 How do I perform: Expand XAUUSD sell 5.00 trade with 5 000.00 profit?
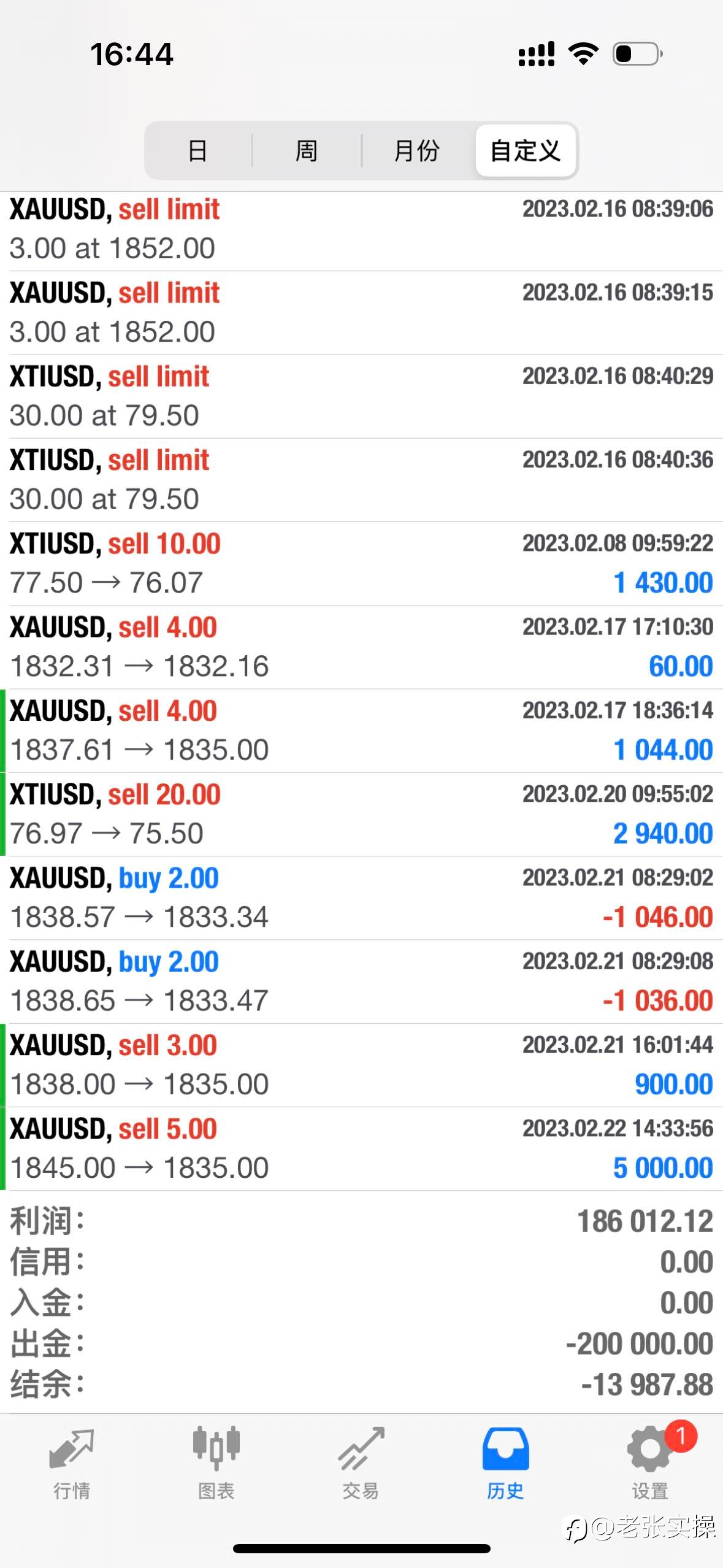(361, 1149)
